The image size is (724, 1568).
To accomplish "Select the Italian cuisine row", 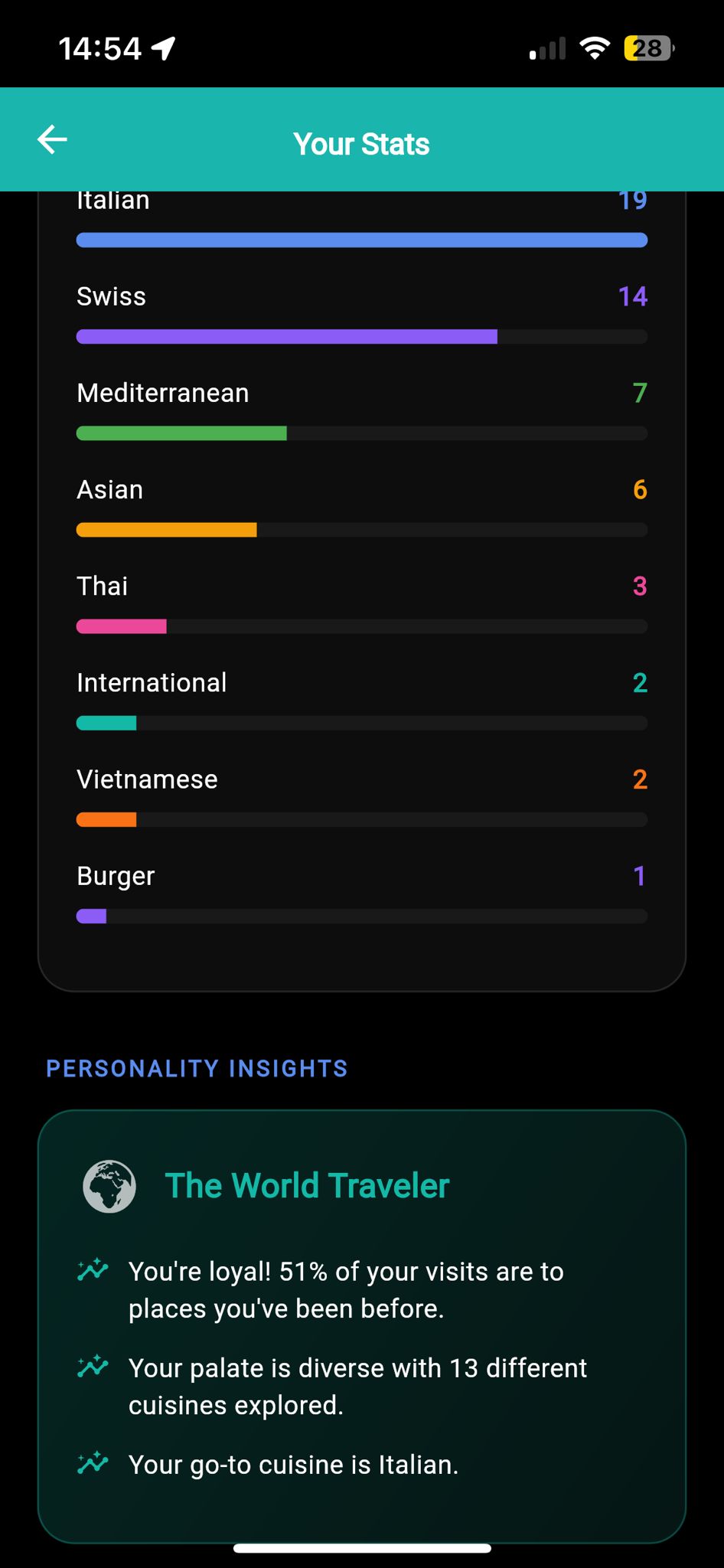I will (361, 218).
